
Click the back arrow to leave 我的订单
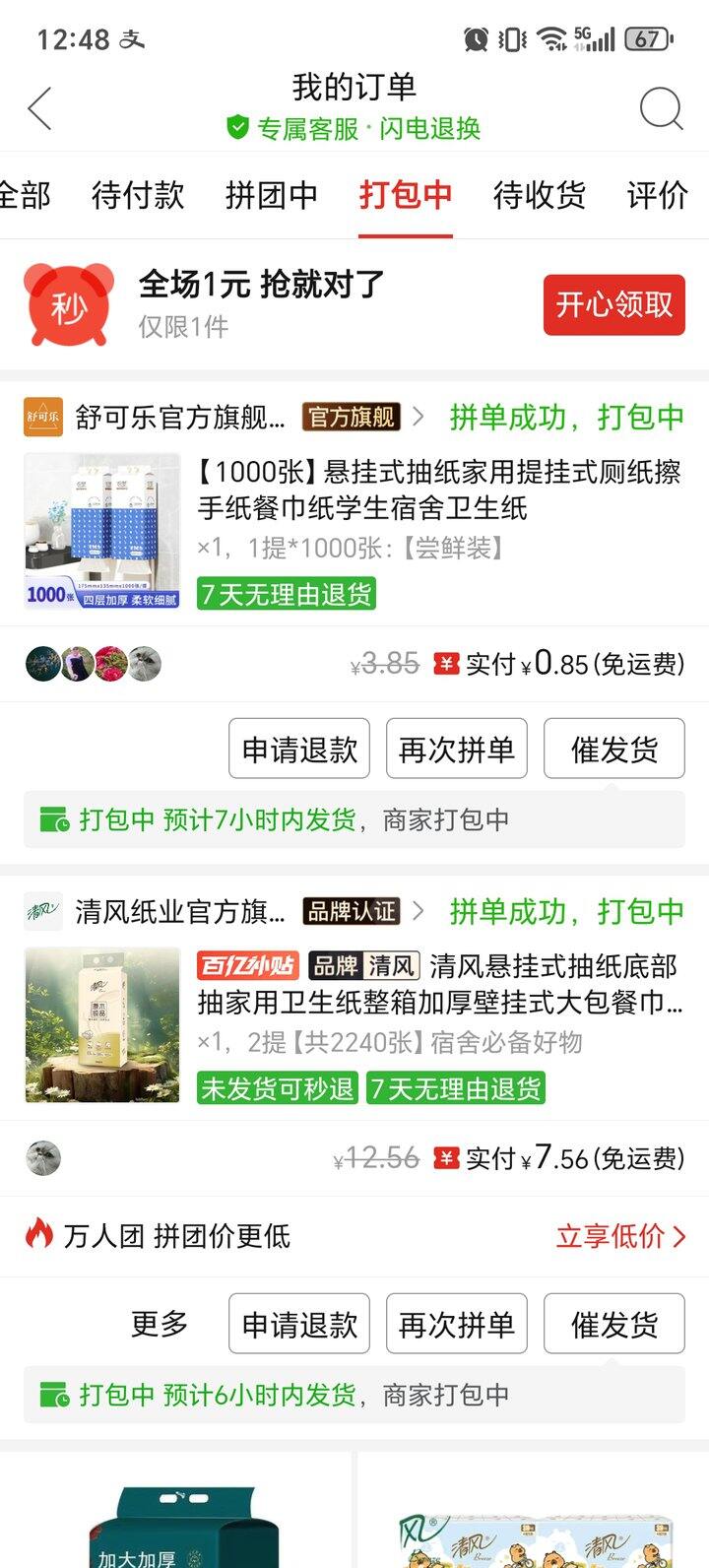click(x=39, y=108)
